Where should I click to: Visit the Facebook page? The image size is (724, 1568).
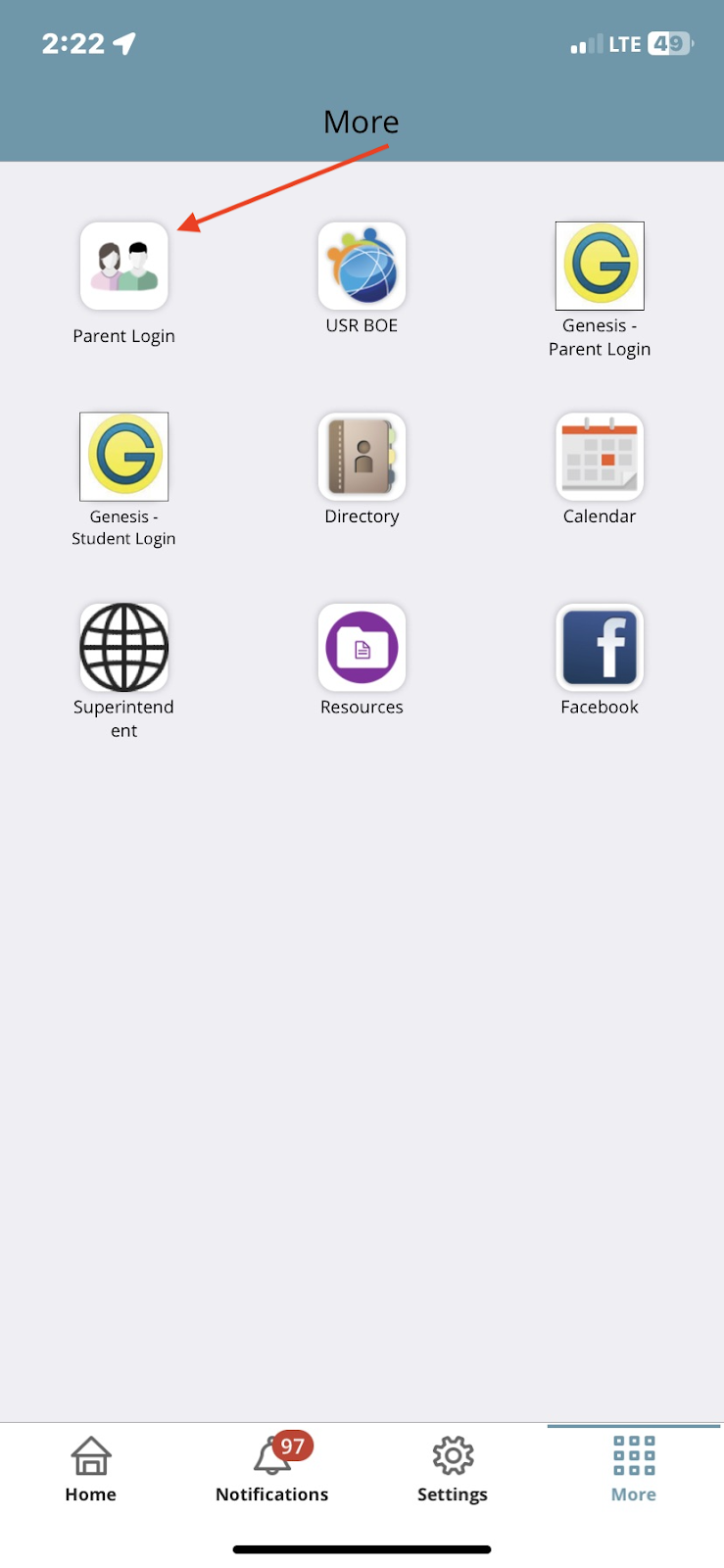pos(600,648)
